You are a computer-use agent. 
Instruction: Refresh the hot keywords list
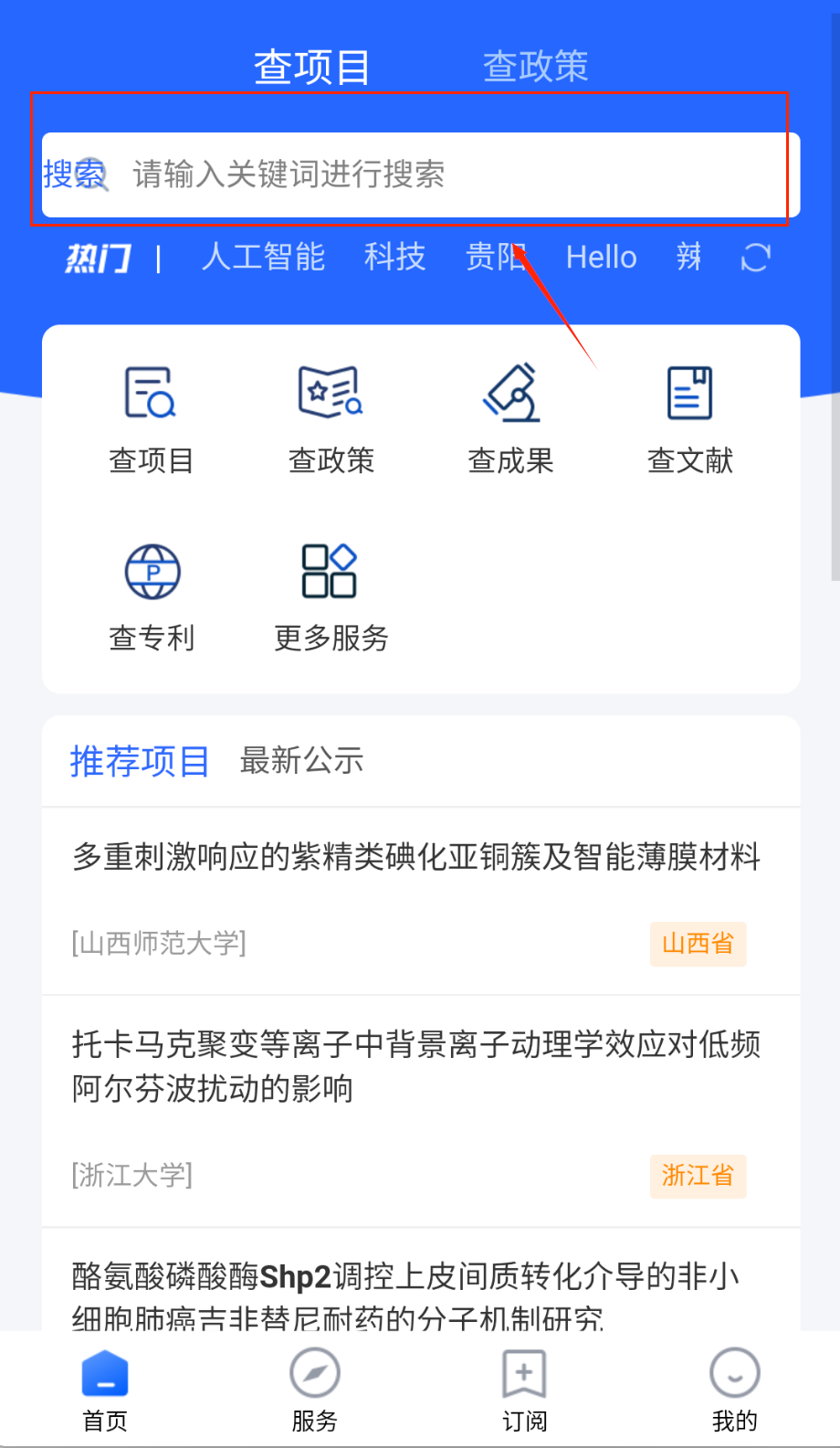tap(755, 258)
